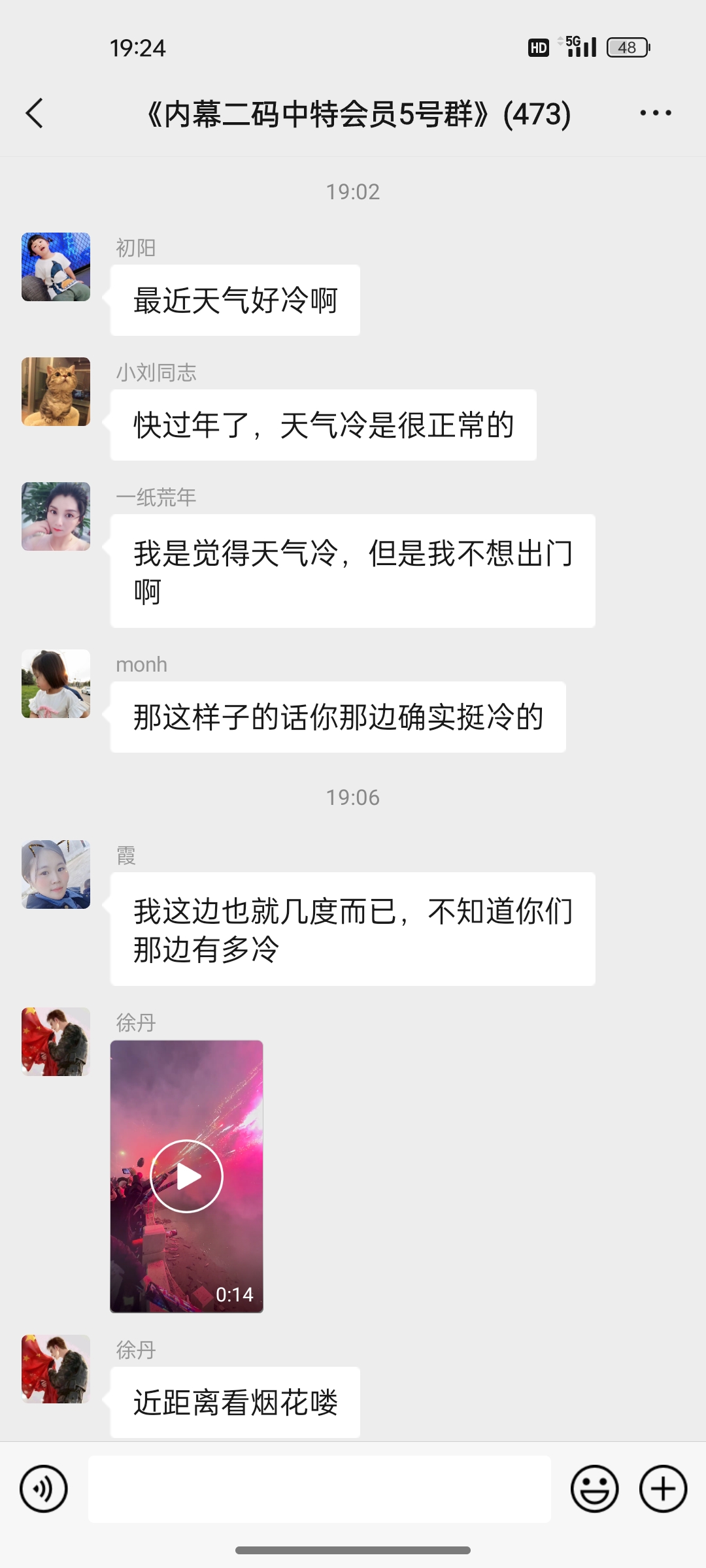This screenshot has width=706, height=1568.
Task: Open 初阳's profile avatar
Action: coord(56,267)
